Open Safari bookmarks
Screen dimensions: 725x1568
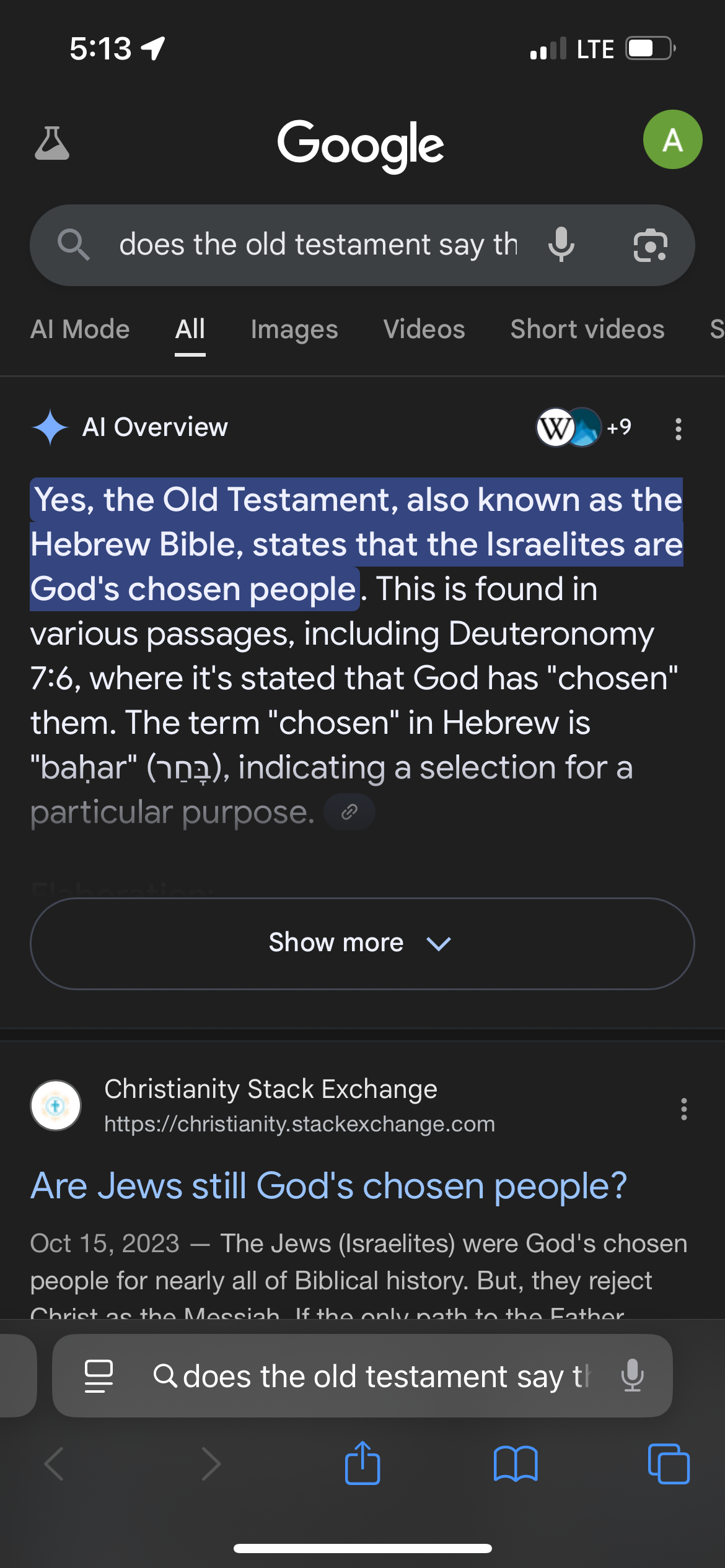[516, 1464]
